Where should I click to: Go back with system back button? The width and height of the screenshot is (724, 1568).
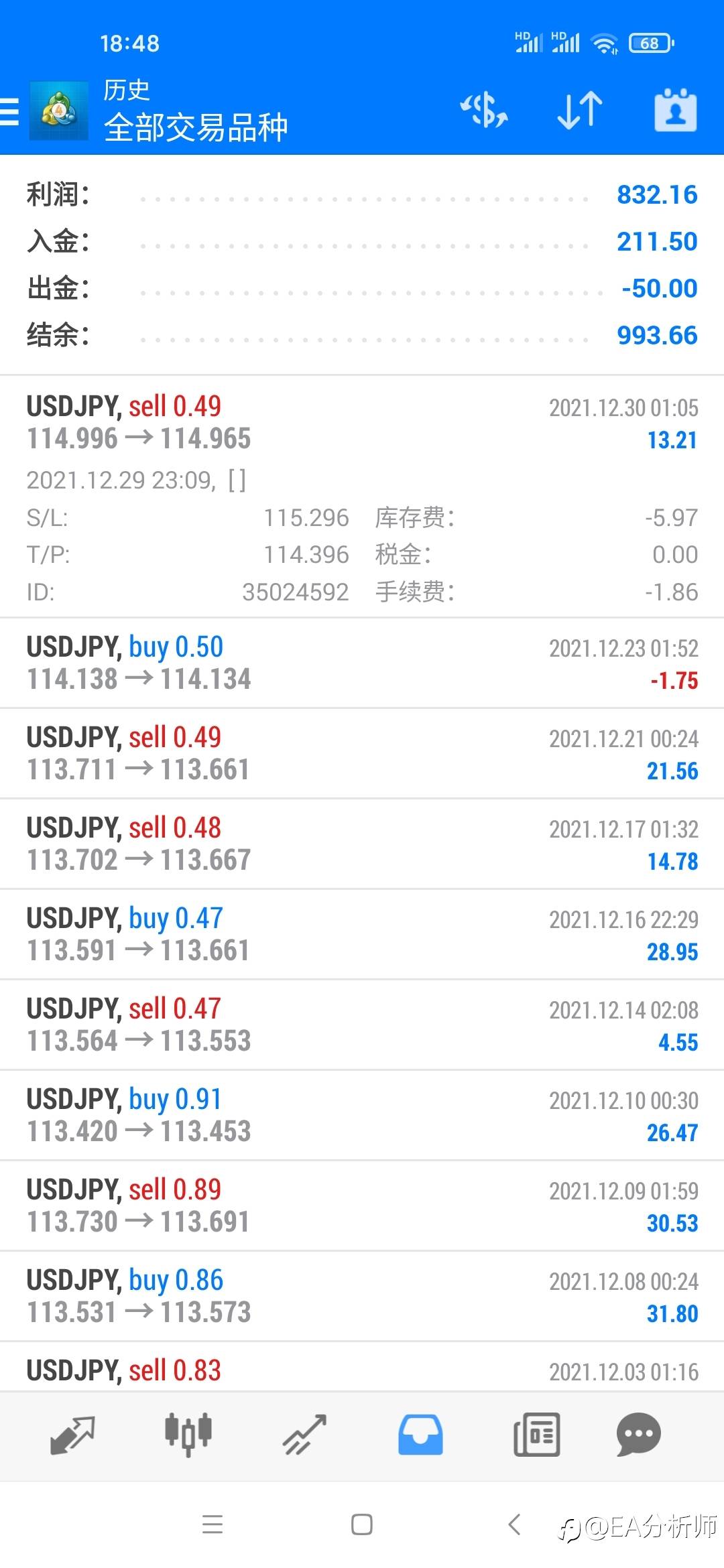514,1524
